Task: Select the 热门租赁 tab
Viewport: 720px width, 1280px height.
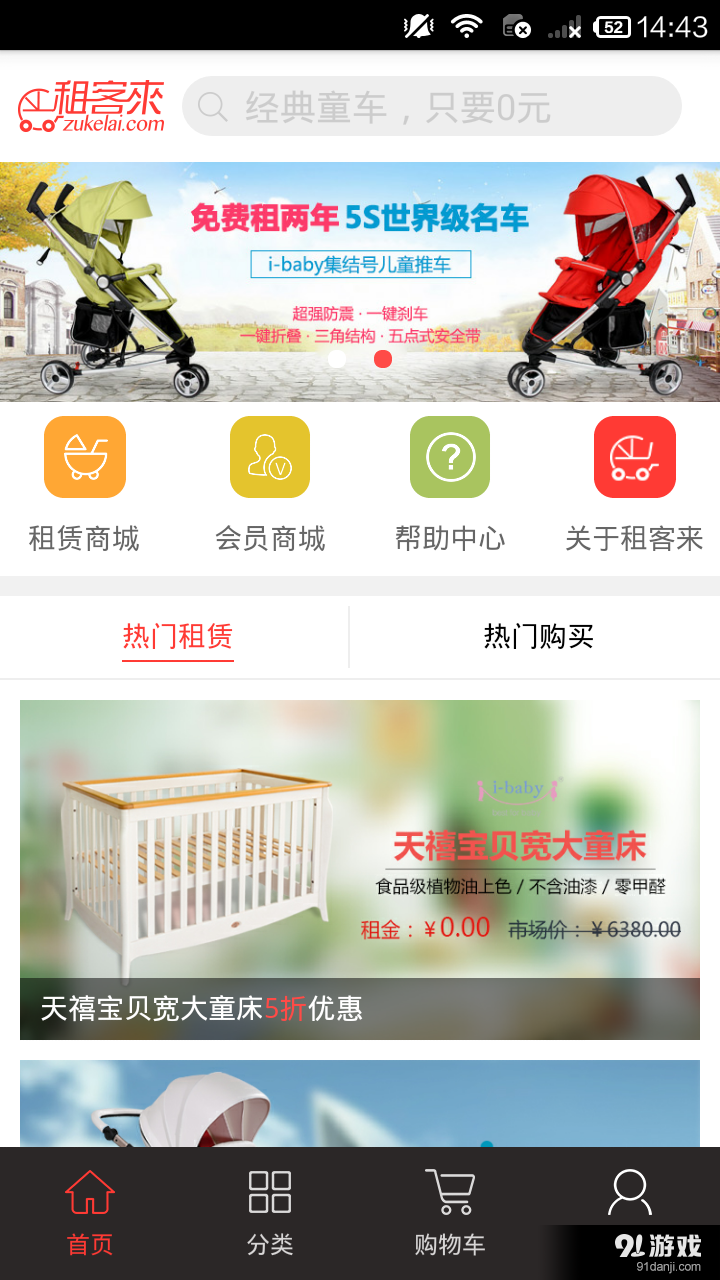Action: (x=178, y=636)
